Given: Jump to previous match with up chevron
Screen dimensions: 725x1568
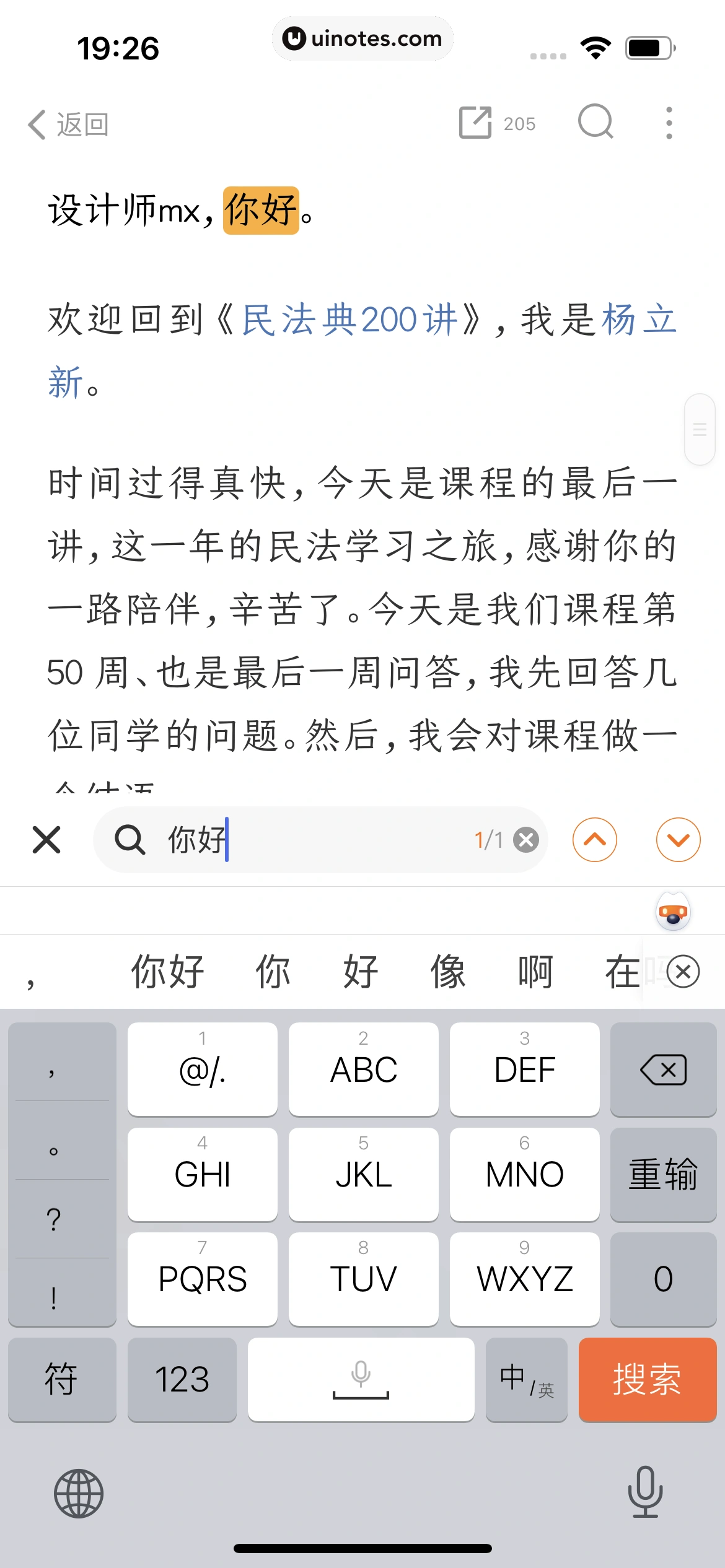Looking at the screenshot, I should tap(594, 839).
